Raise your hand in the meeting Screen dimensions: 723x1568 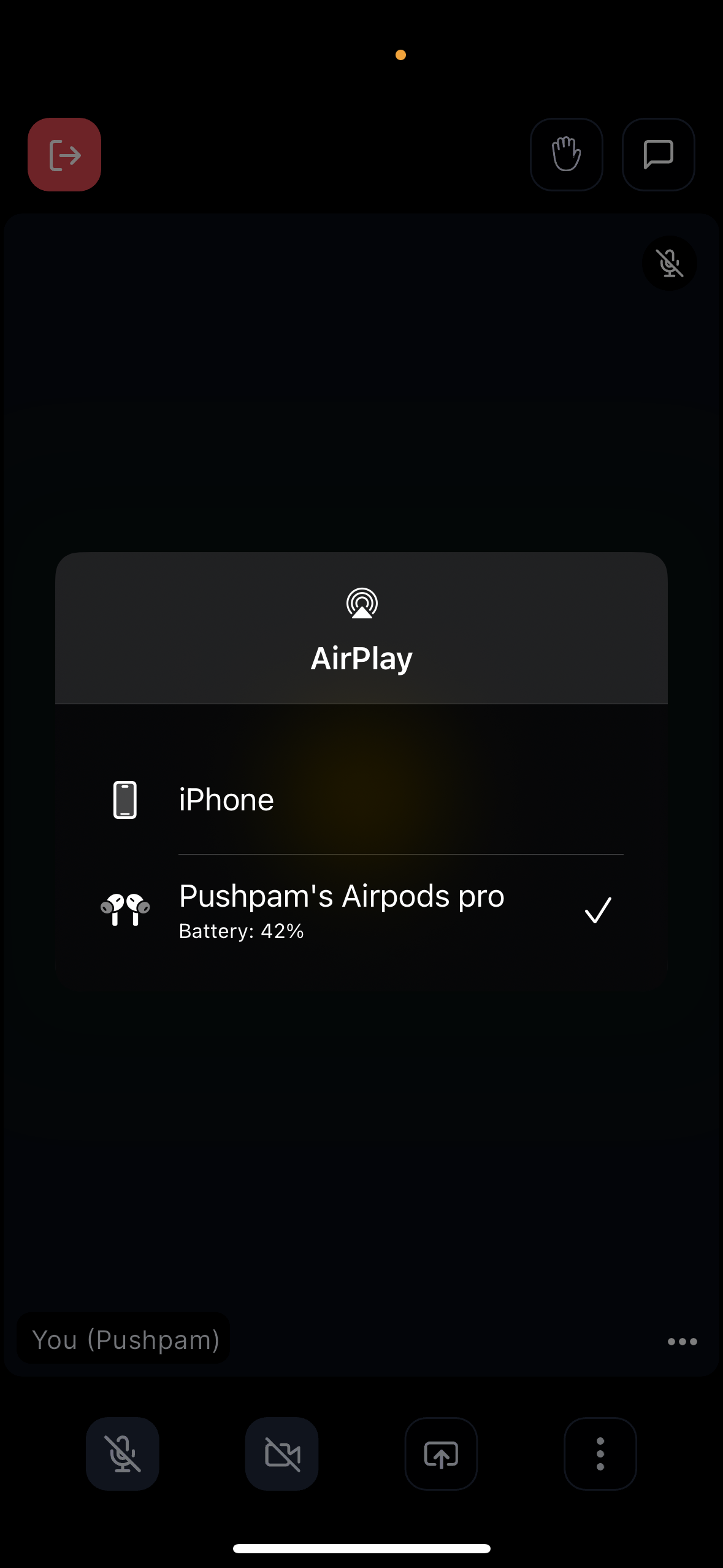[x=566, y=155]
